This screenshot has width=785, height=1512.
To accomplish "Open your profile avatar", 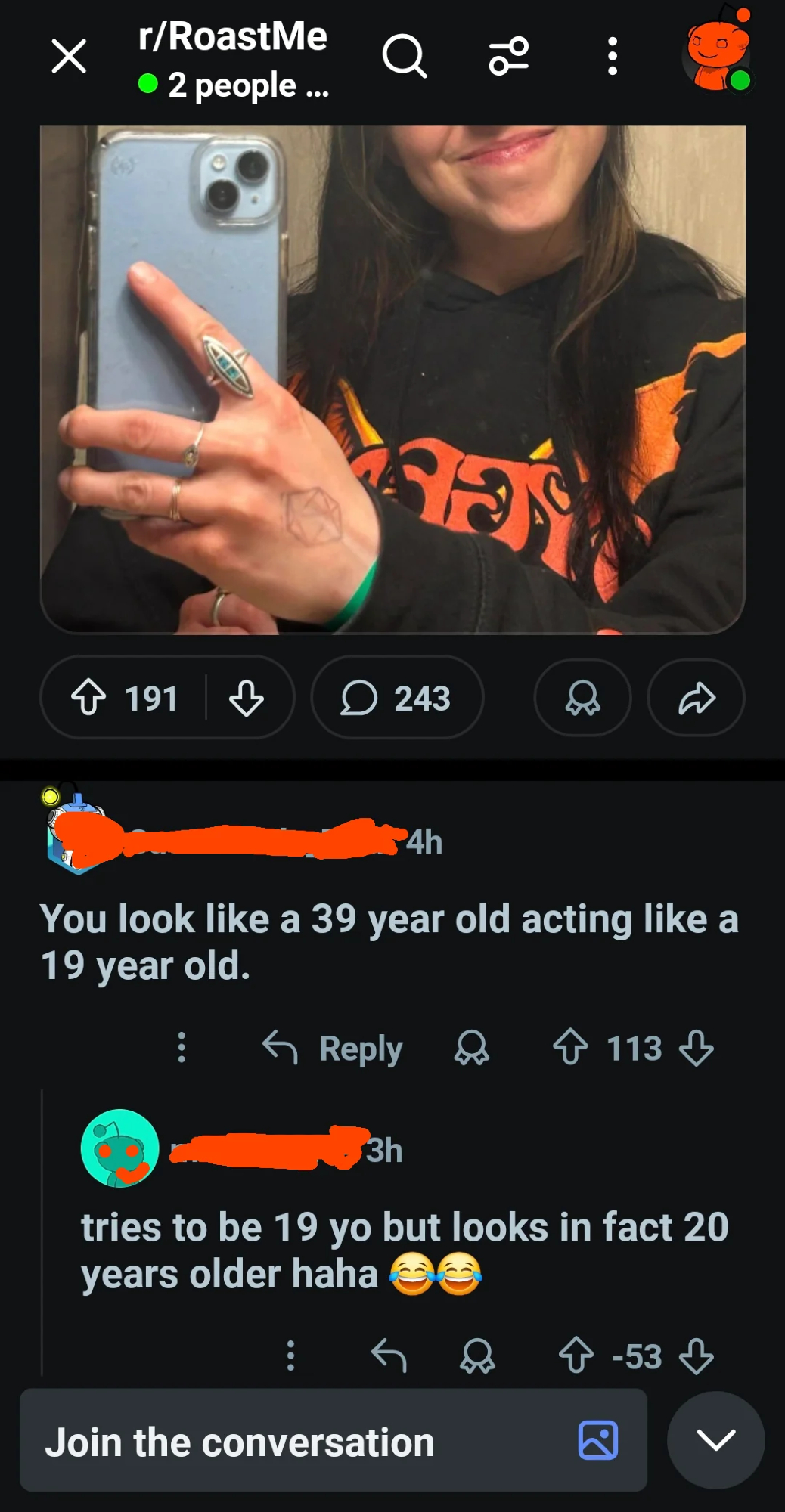I will tap(717, 57).
